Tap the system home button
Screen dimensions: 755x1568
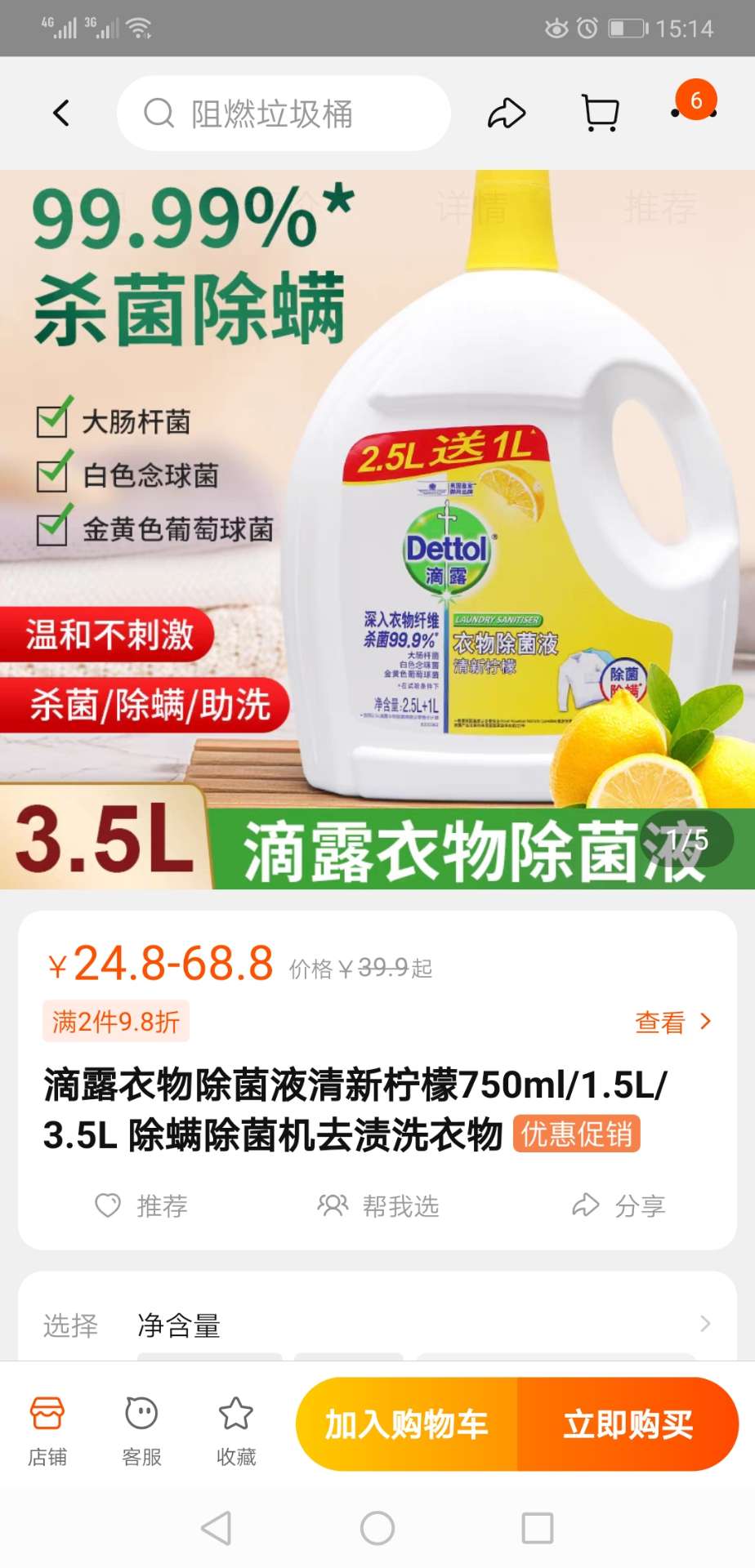pos(377,1528)
